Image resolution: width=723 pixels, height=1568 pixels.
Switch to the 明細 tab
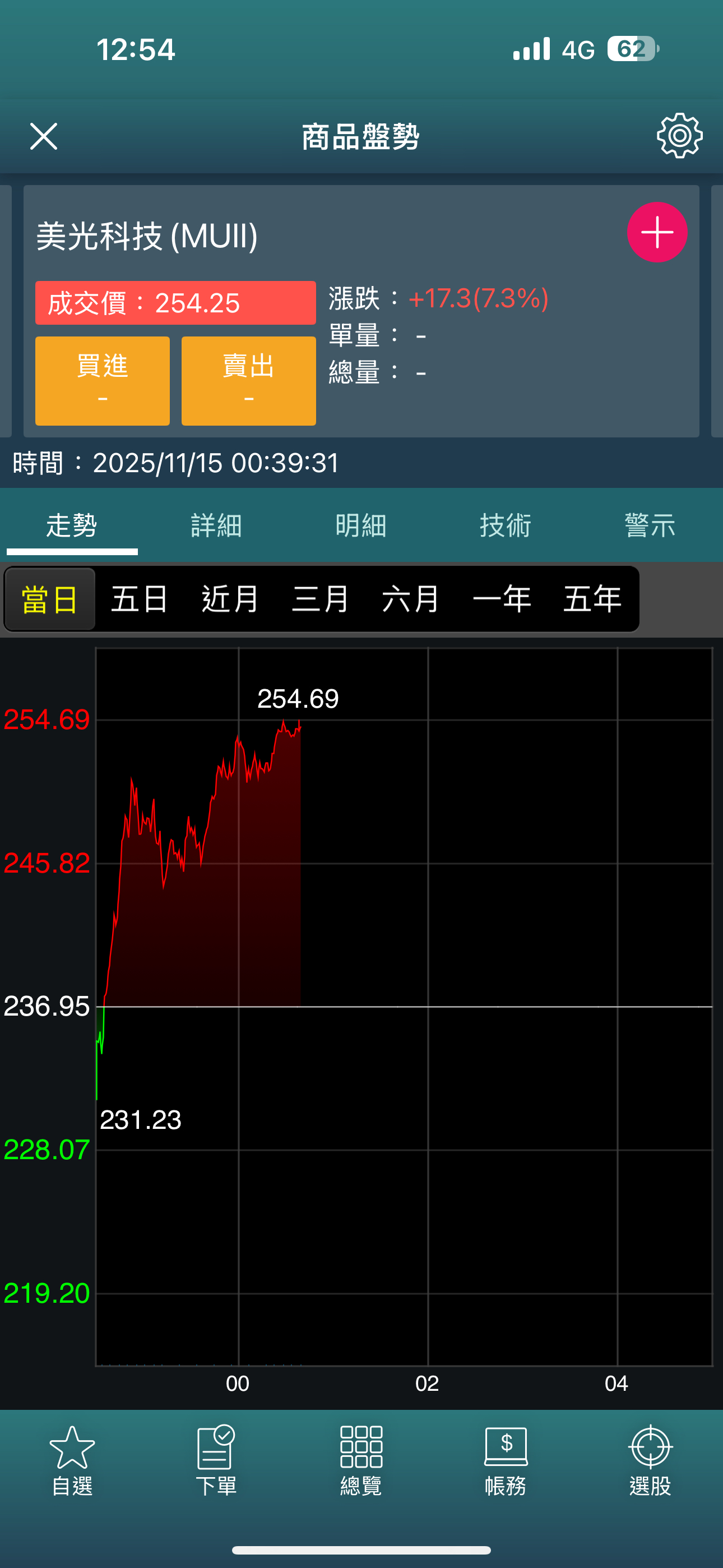tap(361, 525)
